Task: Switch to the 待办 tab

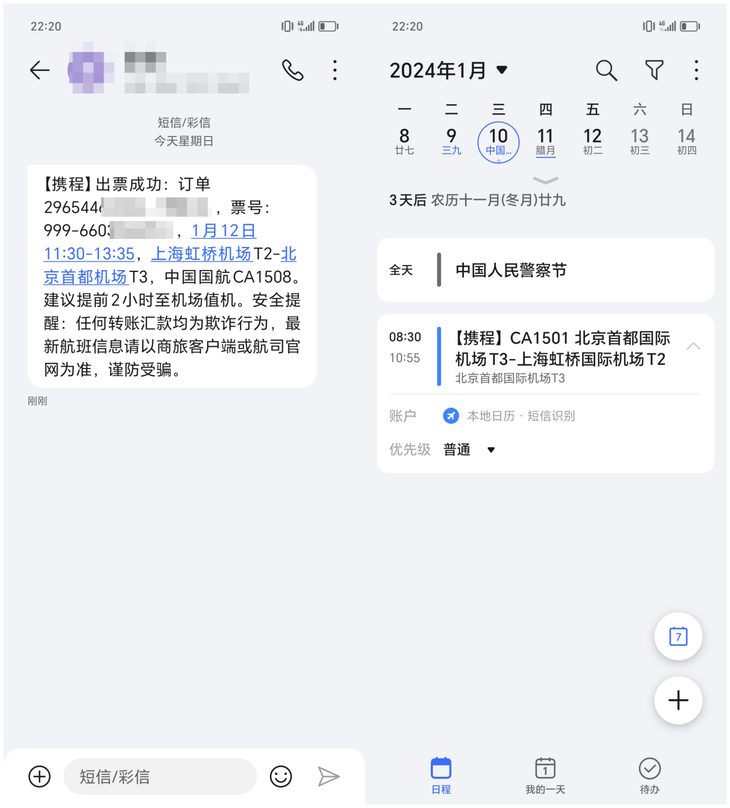Action: (x=649, y=775)
